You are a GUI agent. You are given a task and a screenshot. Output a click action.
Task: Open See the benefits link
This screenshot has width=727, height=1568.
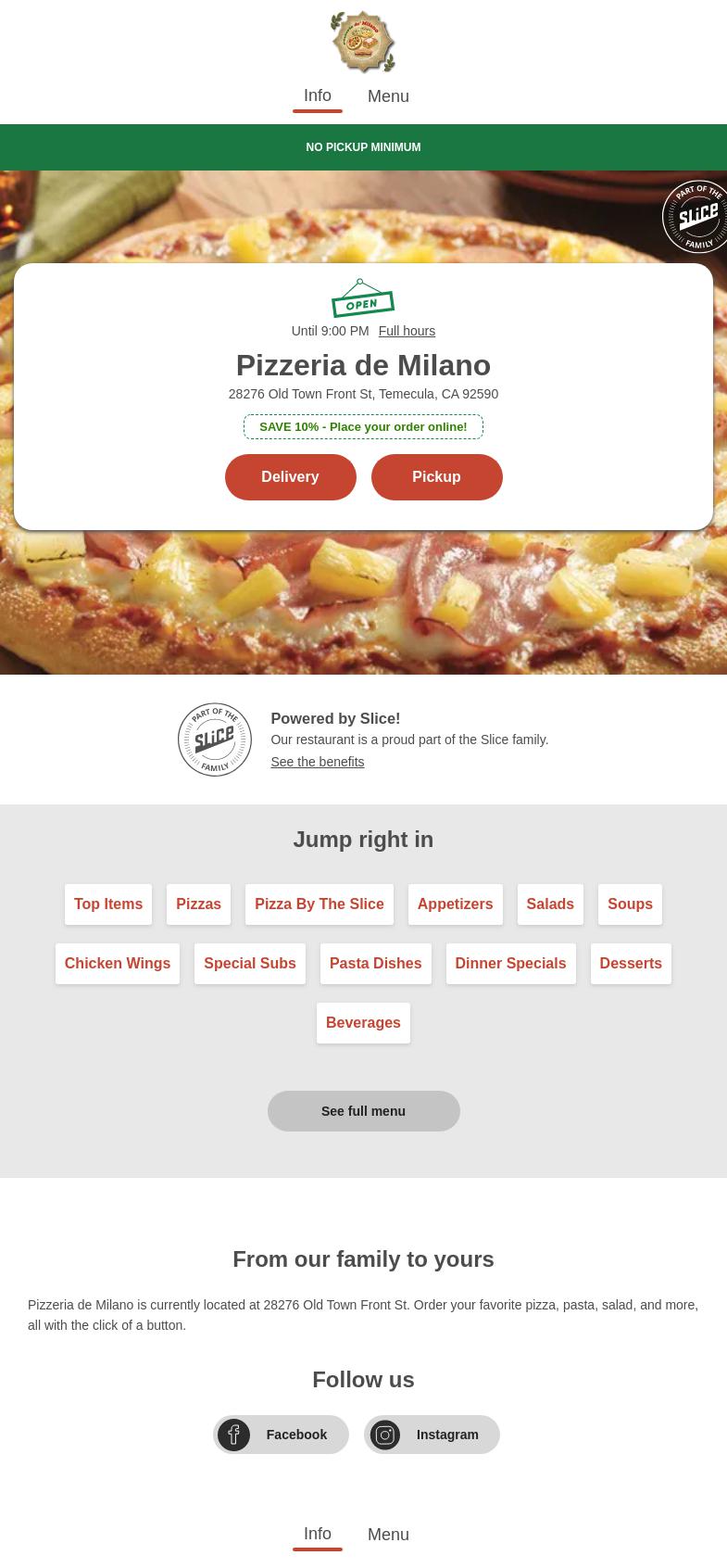coord(317,762)
